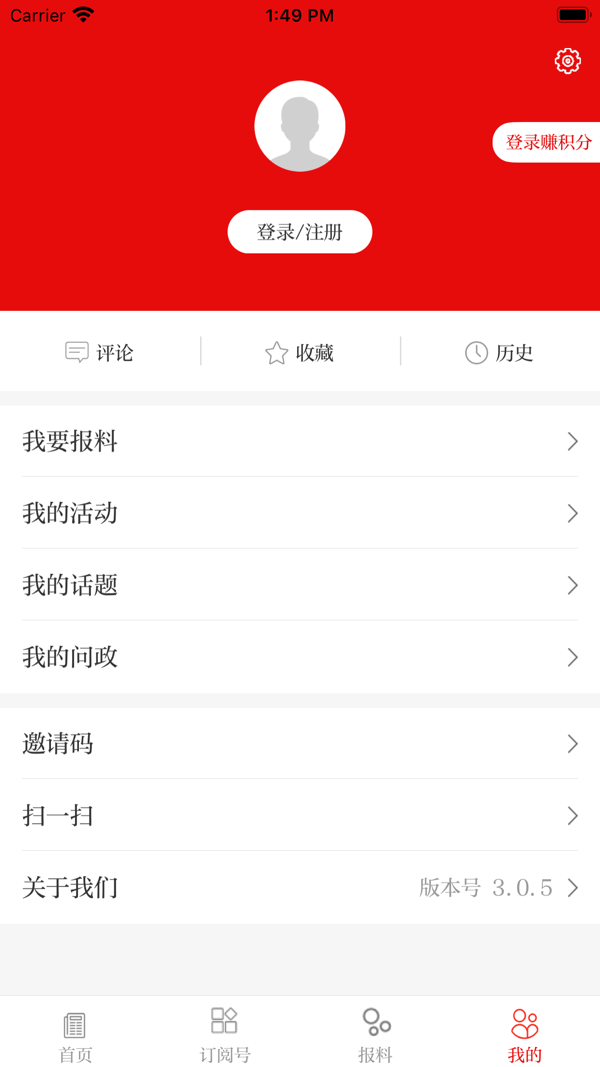The image size is (600, 1067).
Task: Open the 我的问政 row
Action: click(x=300, y=657)
